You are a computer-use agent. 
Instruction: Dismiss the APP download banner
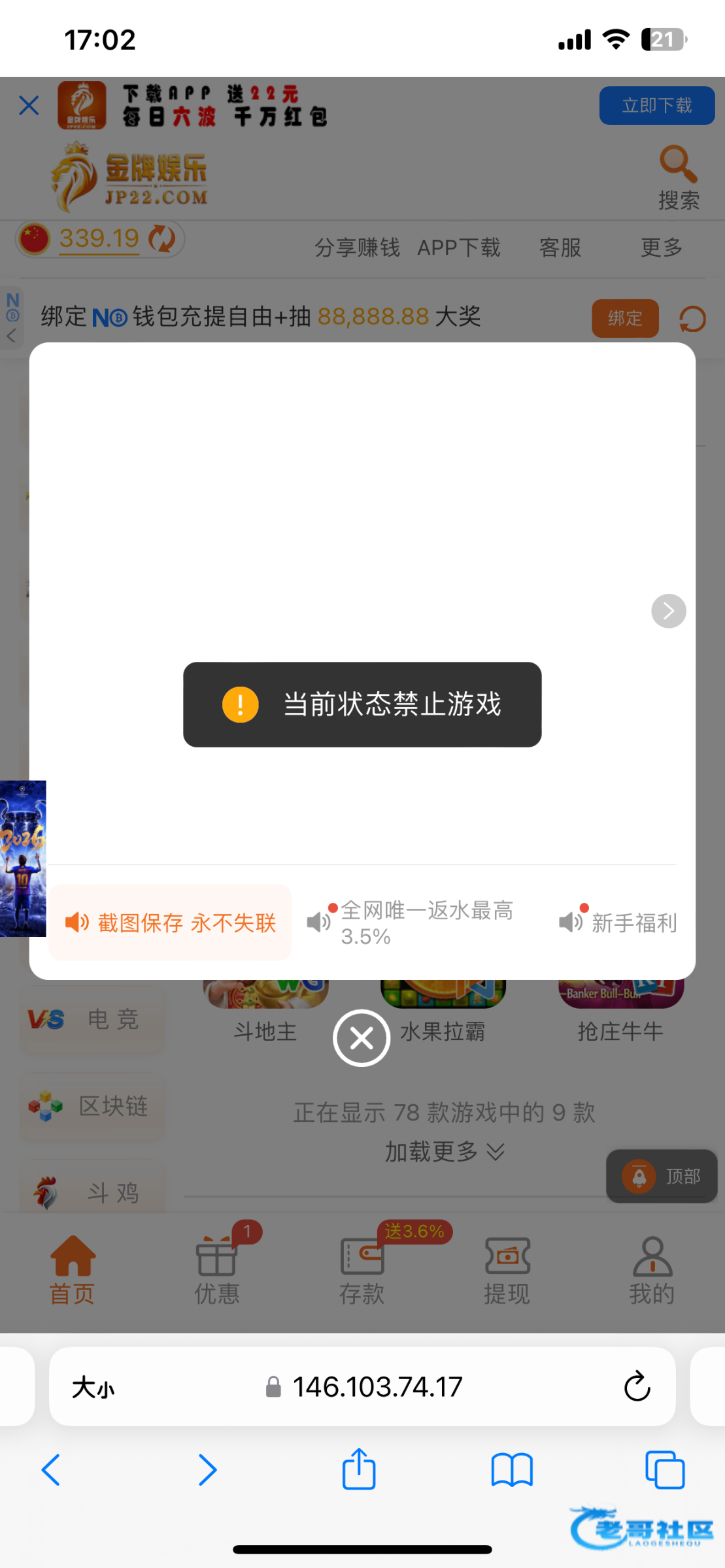[29, 105]
